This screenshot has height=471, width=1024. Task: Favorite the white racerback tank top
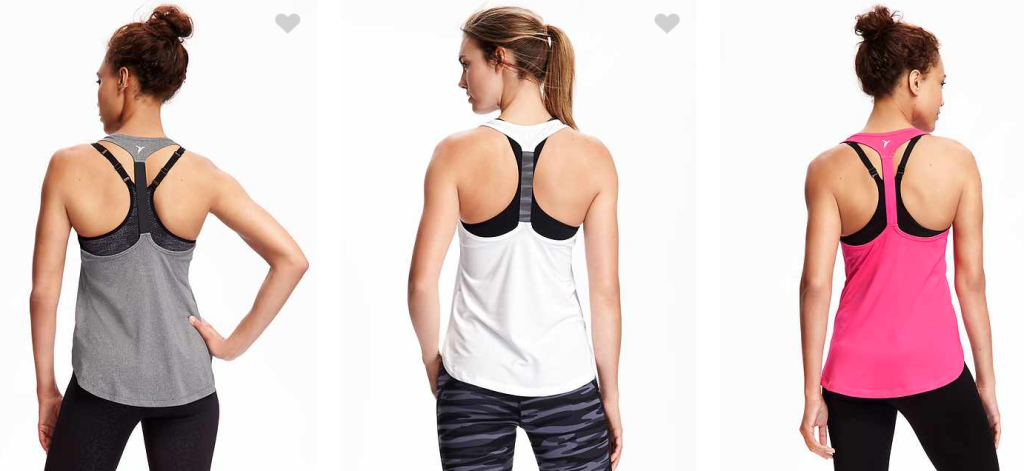pos(667,23)
